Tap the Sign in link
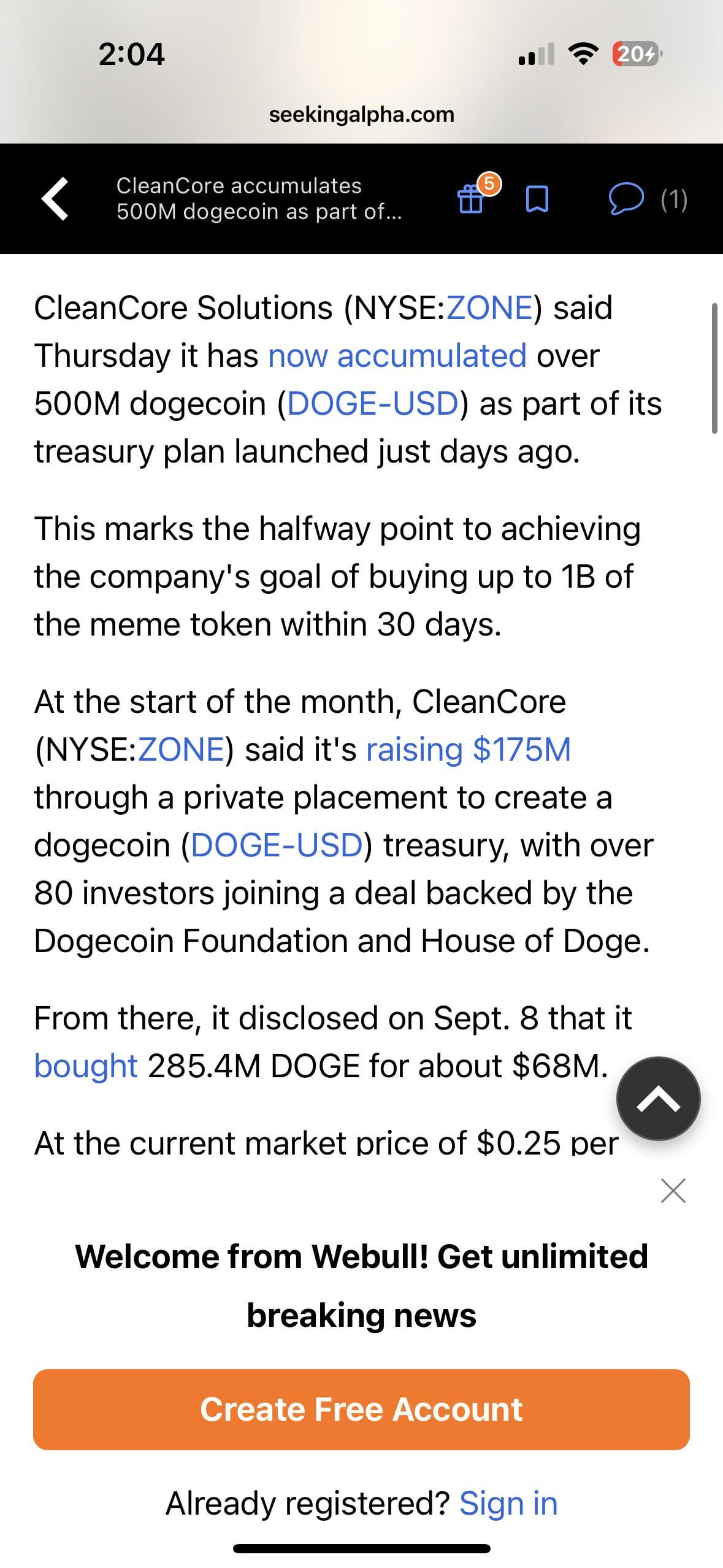This screenshot has height=1568, width=723. tap(508, 1503)
